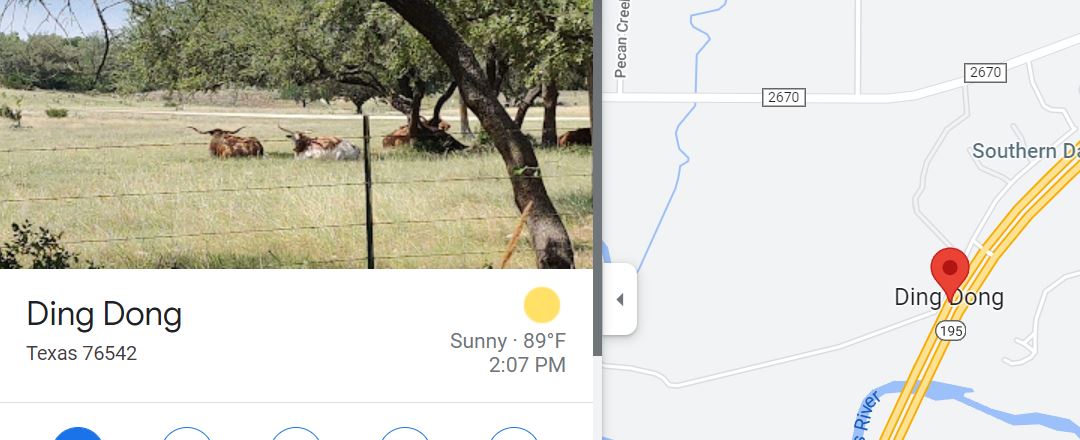The height and width of the screenshot is (440, 1080).
Task: Tap the blue filled directions button
Action: click(78, 434)
